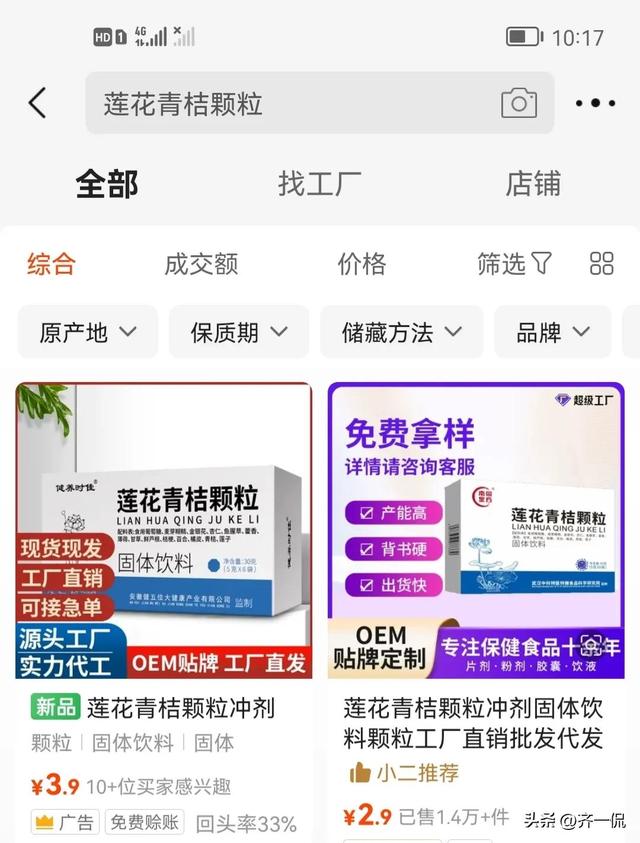
Task: Open the 筛选 filter panel
Action: [514, 264]
